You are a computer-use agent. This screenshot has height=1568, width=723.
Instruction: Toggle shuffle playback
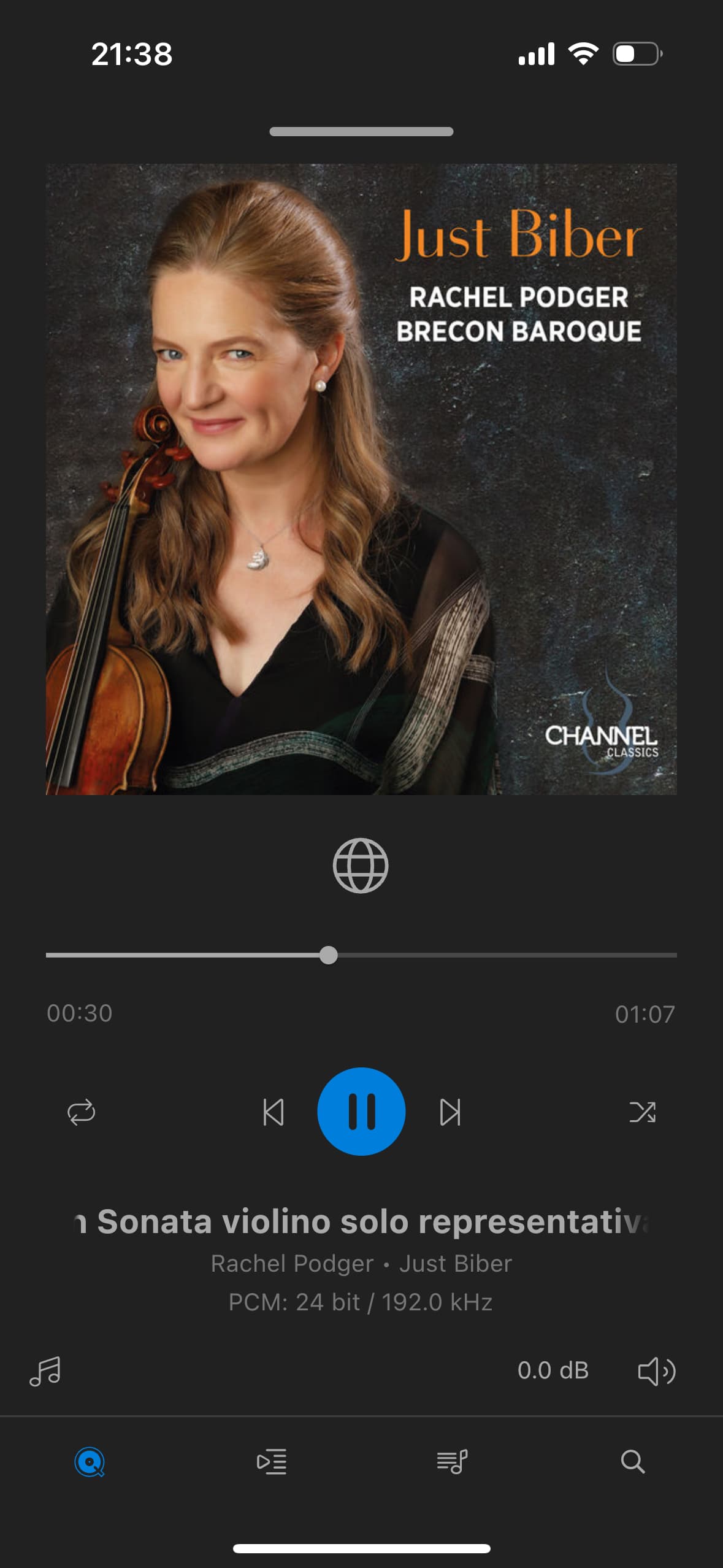pos(642,1112)
